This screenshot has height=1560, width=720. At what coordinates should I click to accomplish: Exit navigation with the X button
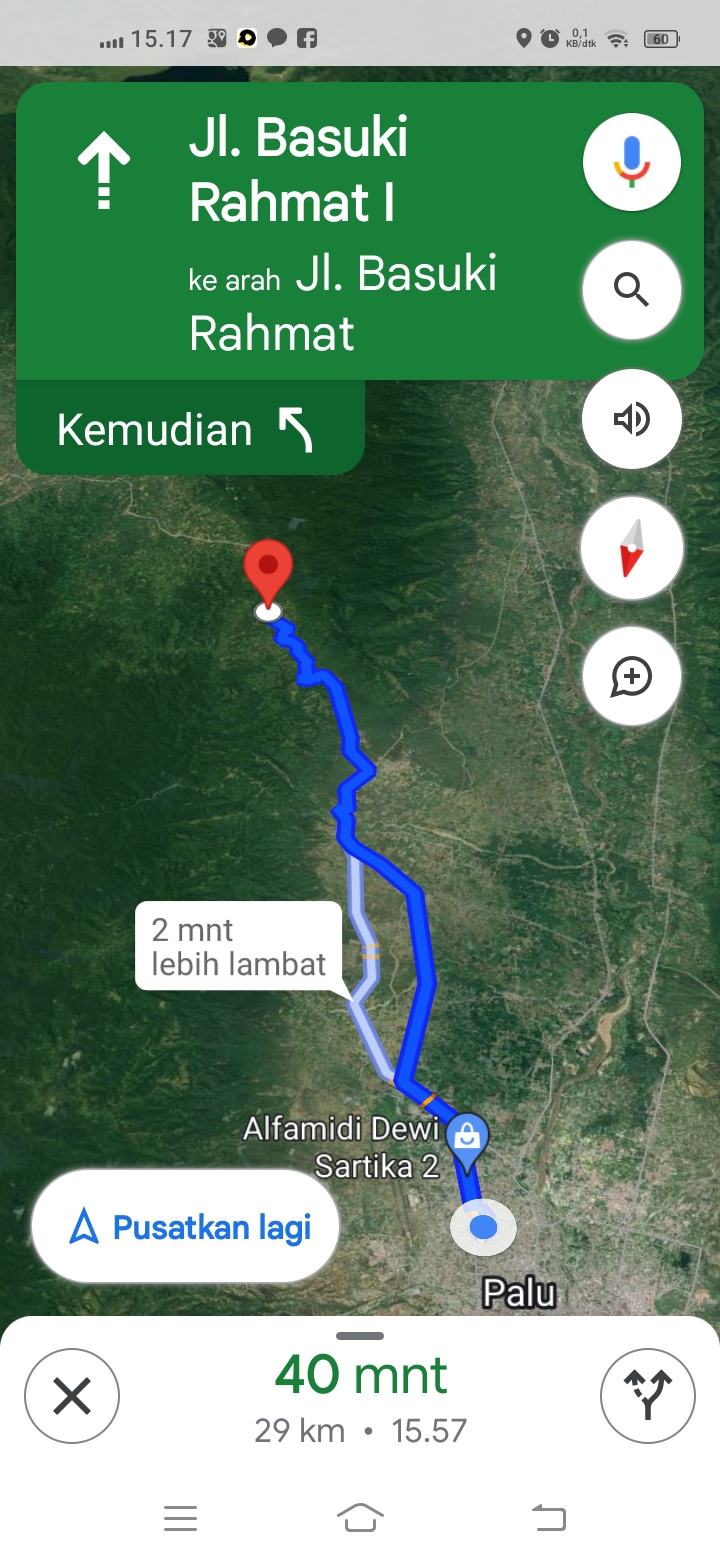72,1396
